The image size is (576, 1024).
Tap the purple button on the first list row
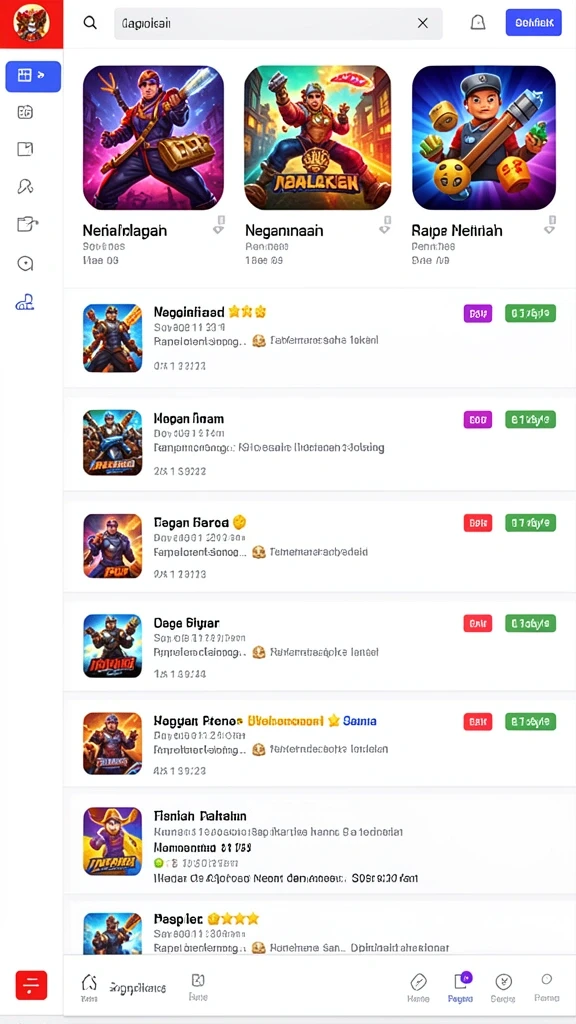[477, 313]
